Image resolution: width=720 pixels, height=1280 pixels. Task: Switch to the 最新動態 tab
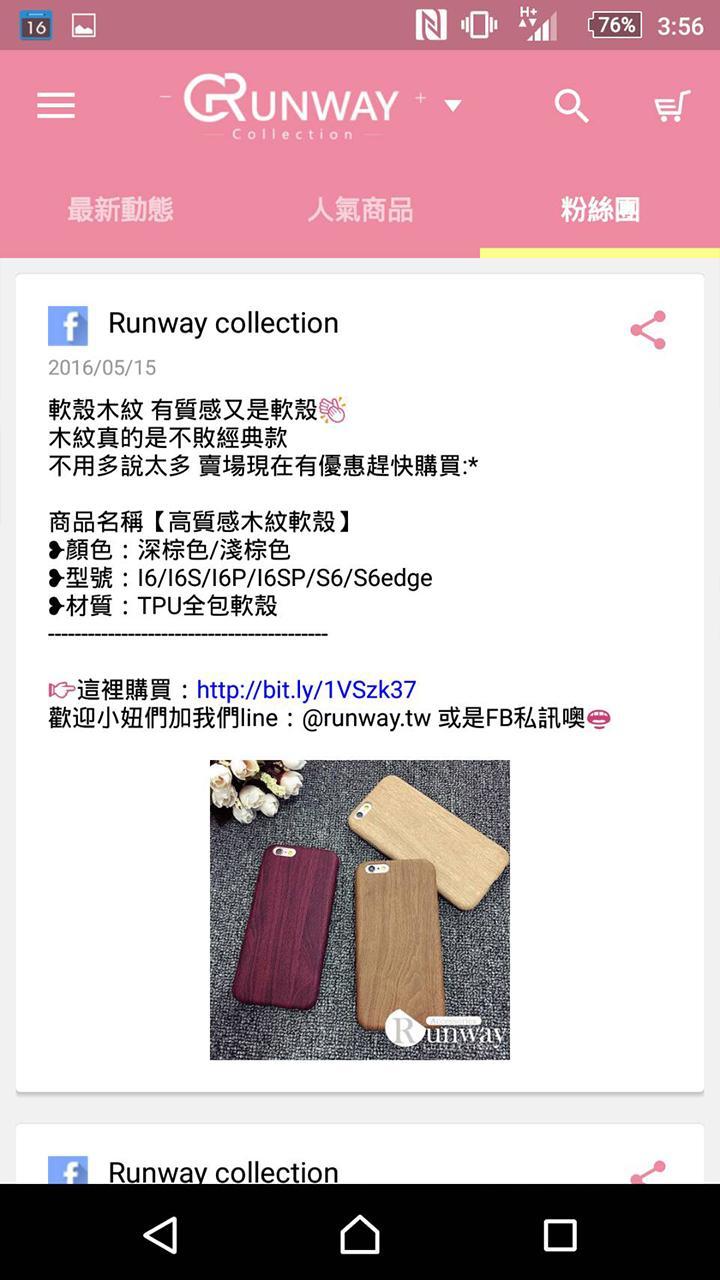coord(120,210)
